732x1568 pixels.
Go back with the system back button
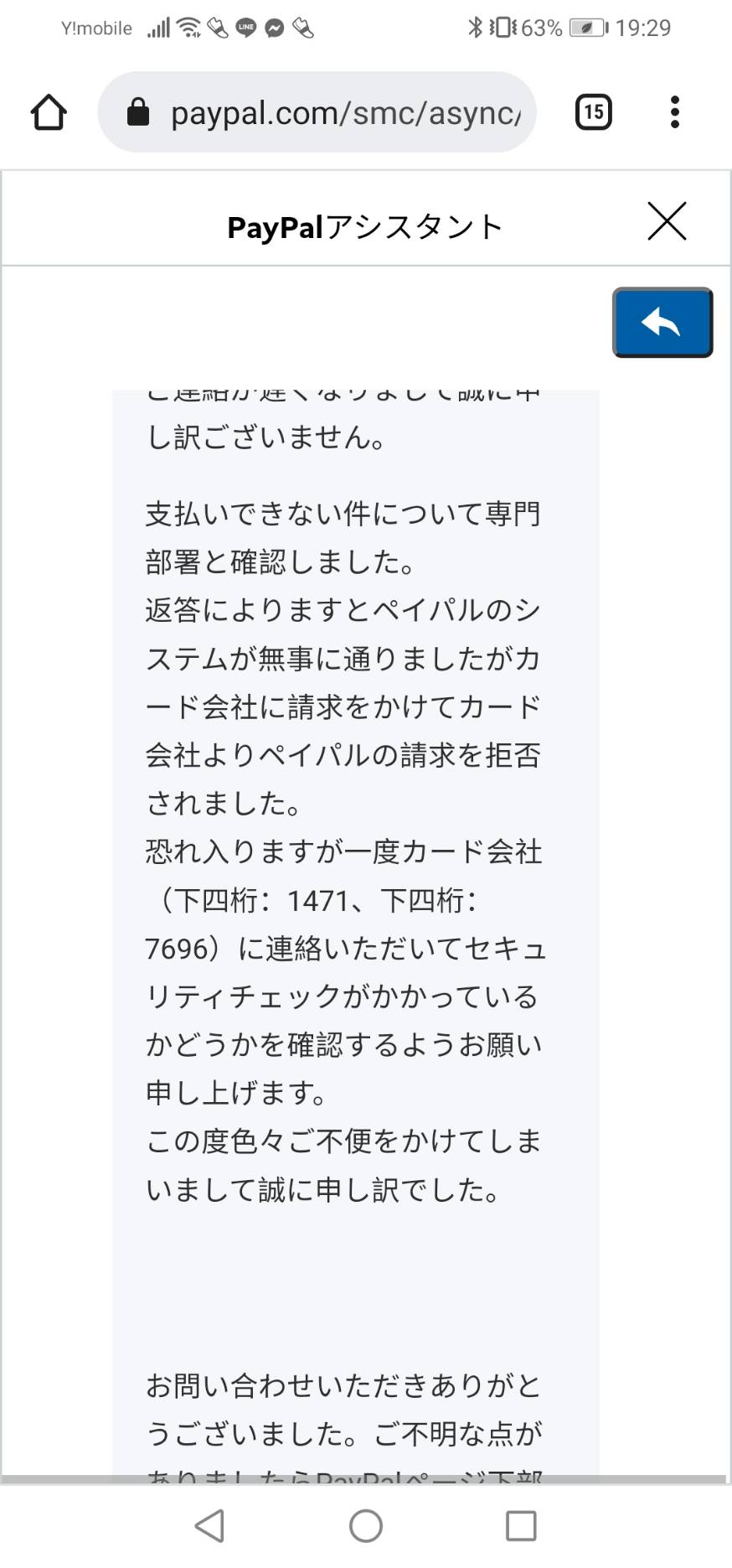[x=209, y=1525]
